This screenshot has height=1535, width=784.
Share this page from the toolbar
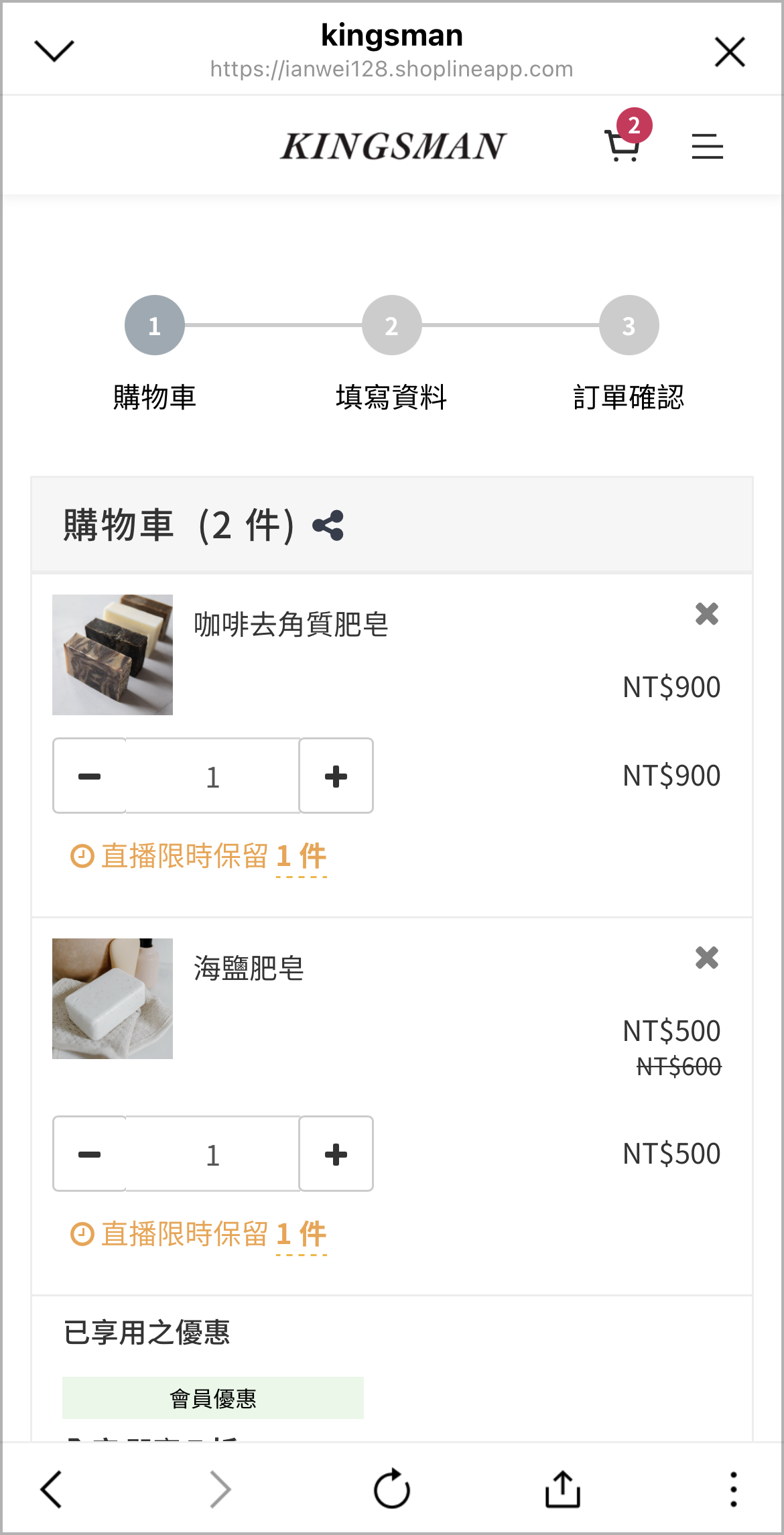point(563,1489)
